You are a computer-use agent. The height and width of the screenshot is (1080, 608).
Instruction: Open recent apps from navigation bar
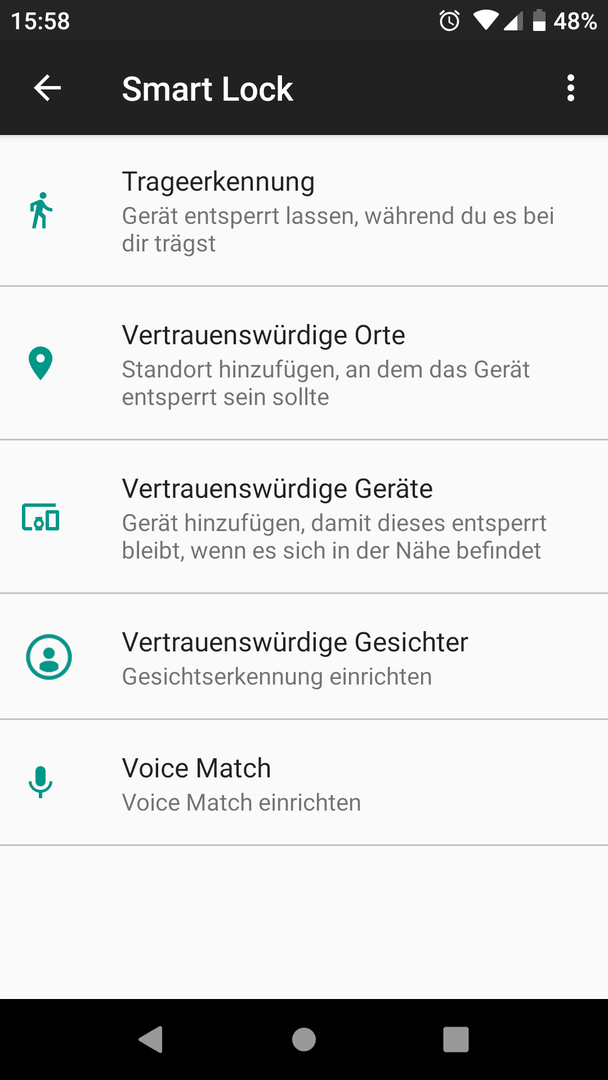click(x=456, y=1039)
